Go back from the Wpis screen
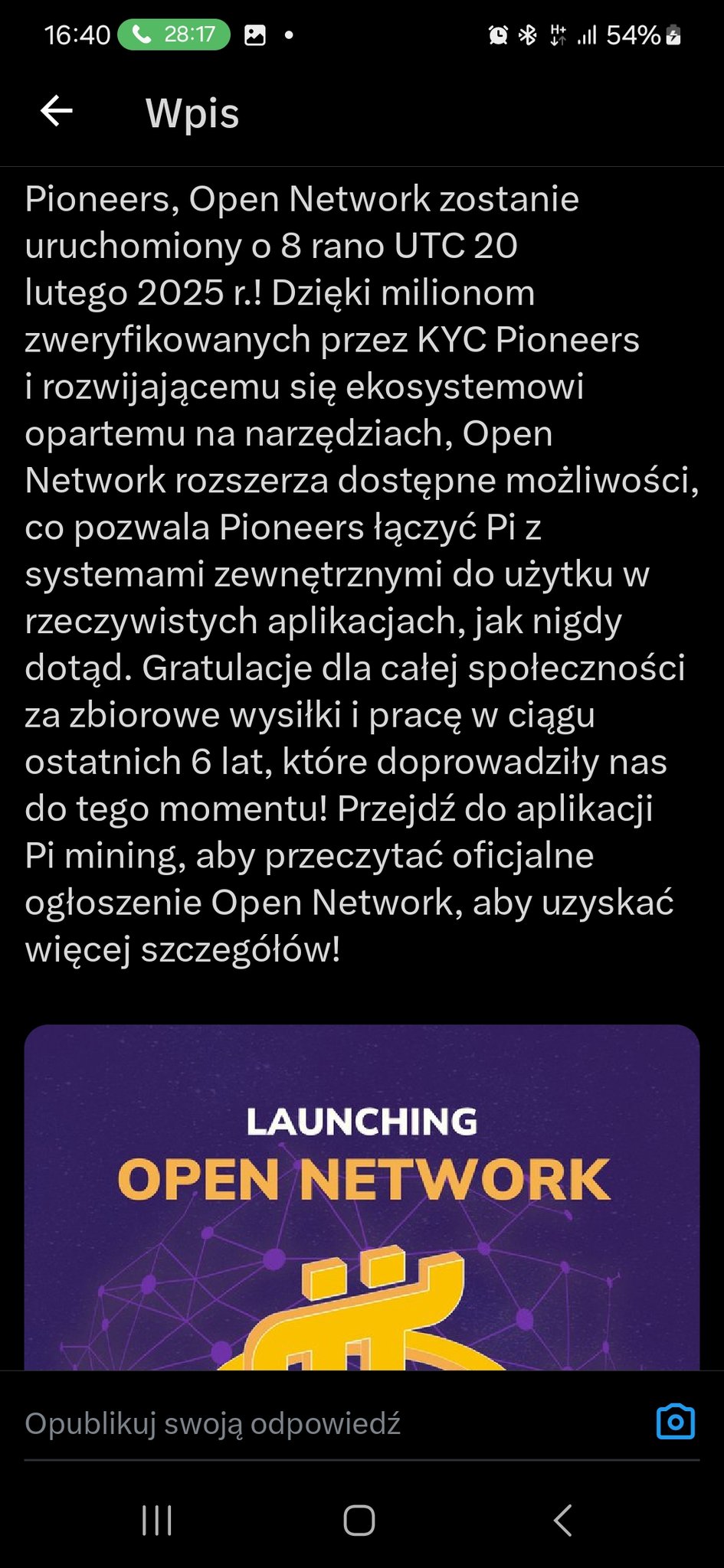This screenshot has height=1568, width=724. [x=57, y=112]
